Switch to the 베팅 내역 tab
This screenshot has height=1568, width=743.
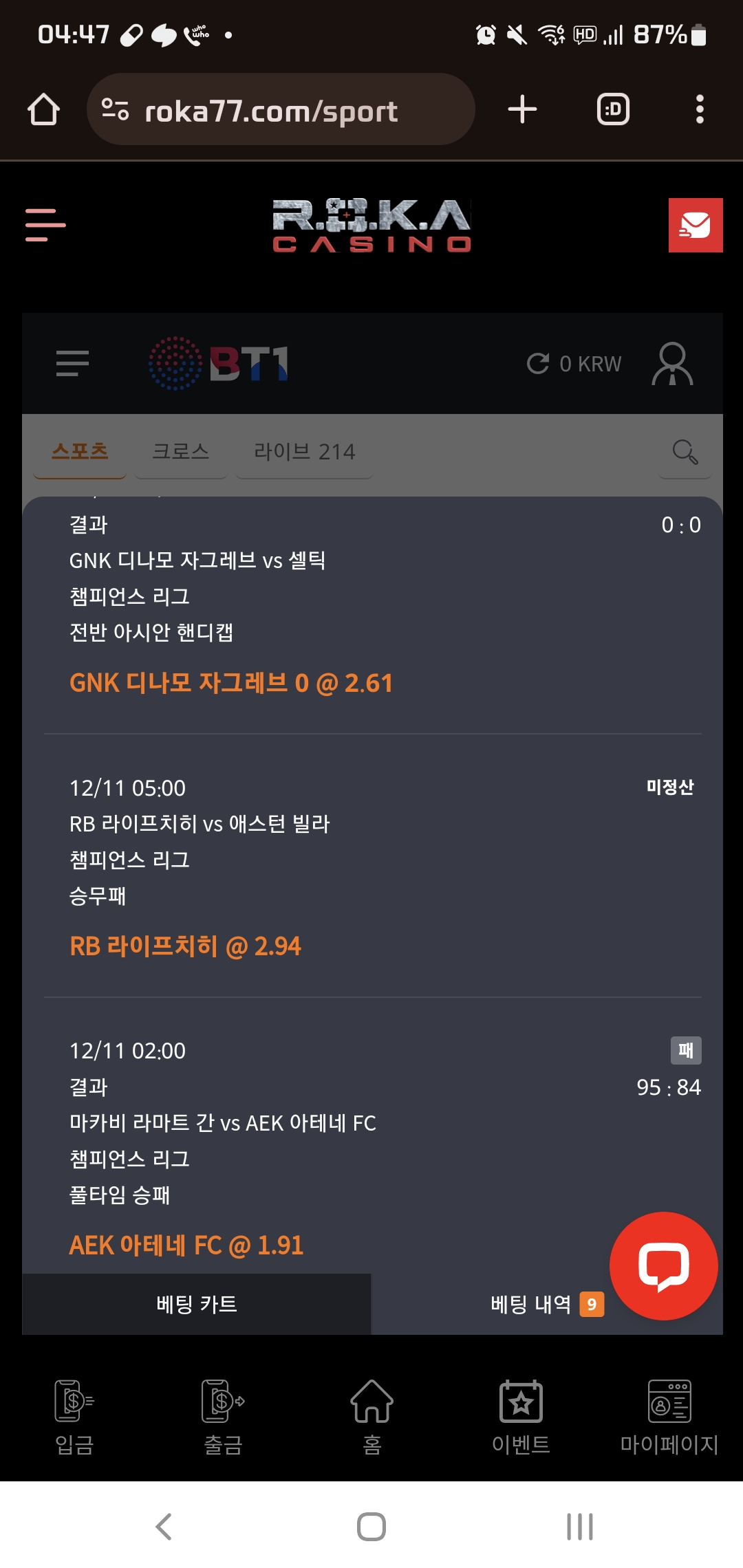tap(531, 1304)
